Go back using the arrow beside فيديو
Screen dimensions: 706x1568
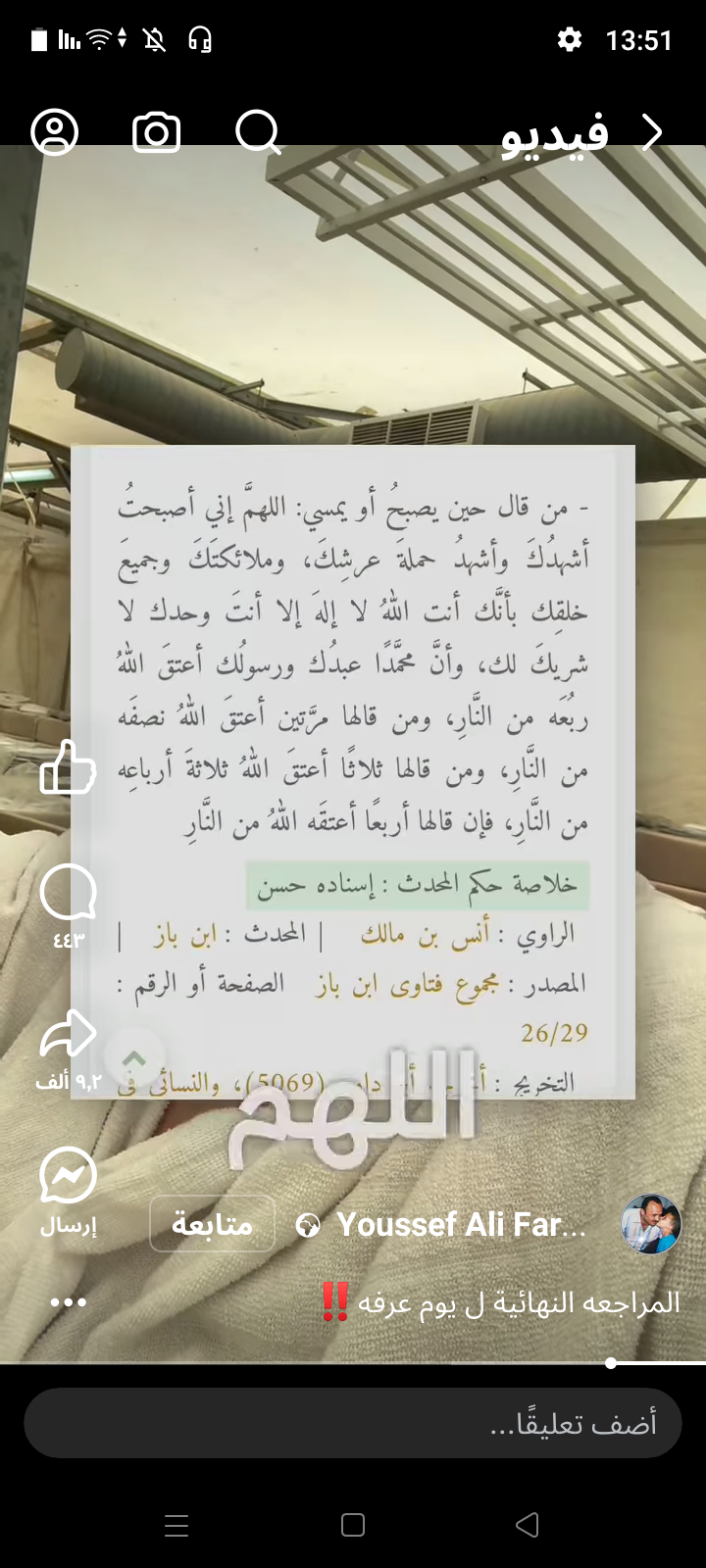pyautogui.click(x=652, y=132)
